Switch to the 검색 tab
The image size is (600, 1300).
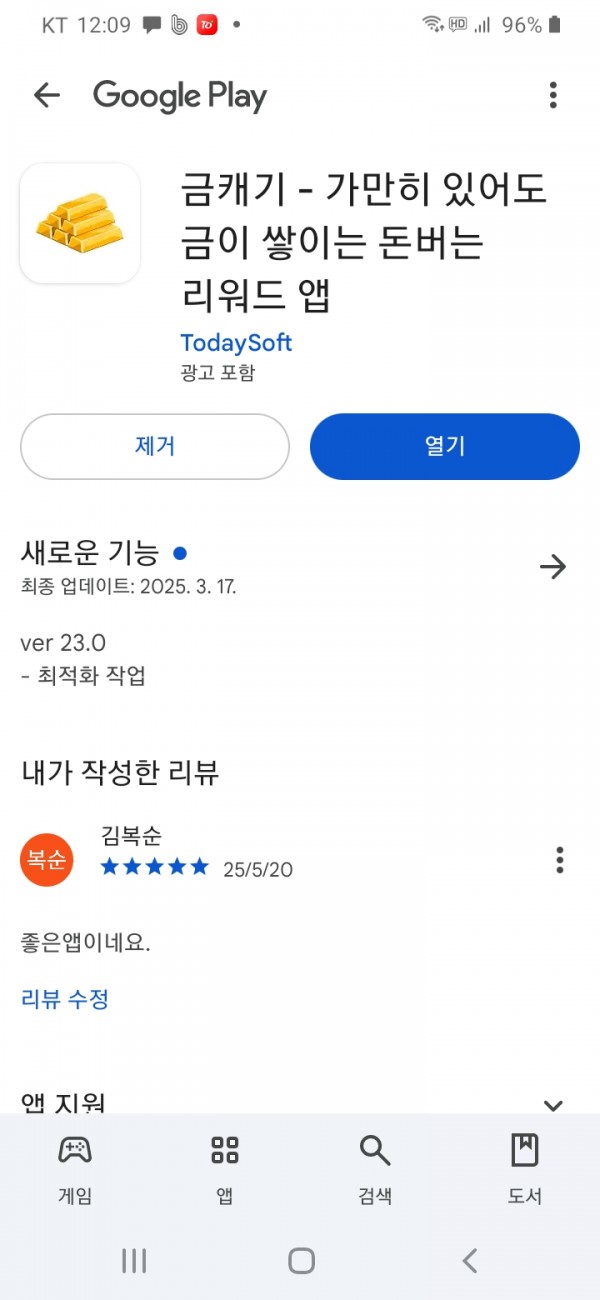[375, 1169]
